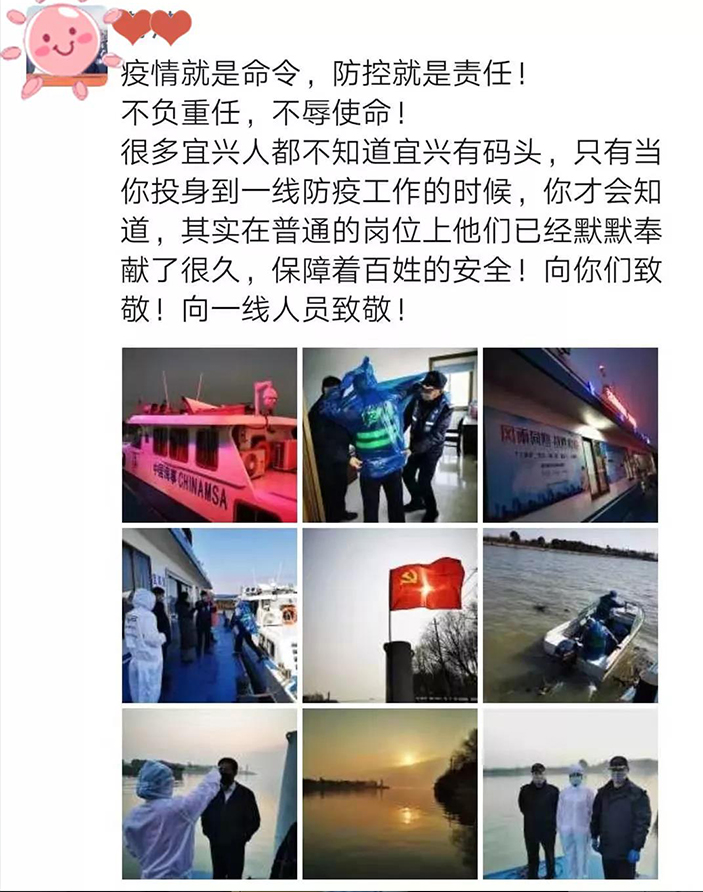
Task: View the night building banner photo
Action: pos(570,434)
